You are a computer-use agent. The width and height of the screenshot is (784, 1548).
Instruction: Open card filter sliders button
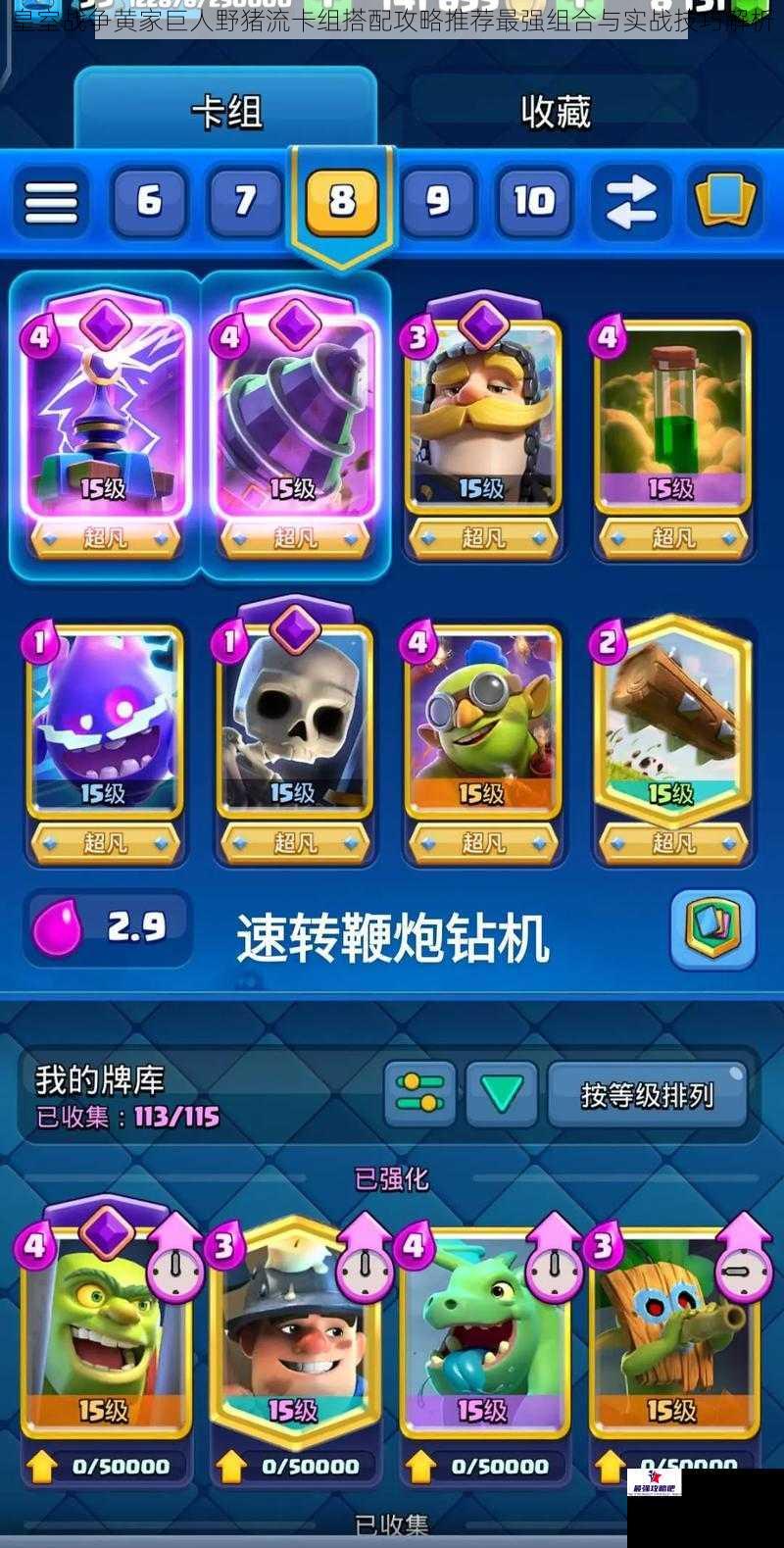(x=419, y=1093)
